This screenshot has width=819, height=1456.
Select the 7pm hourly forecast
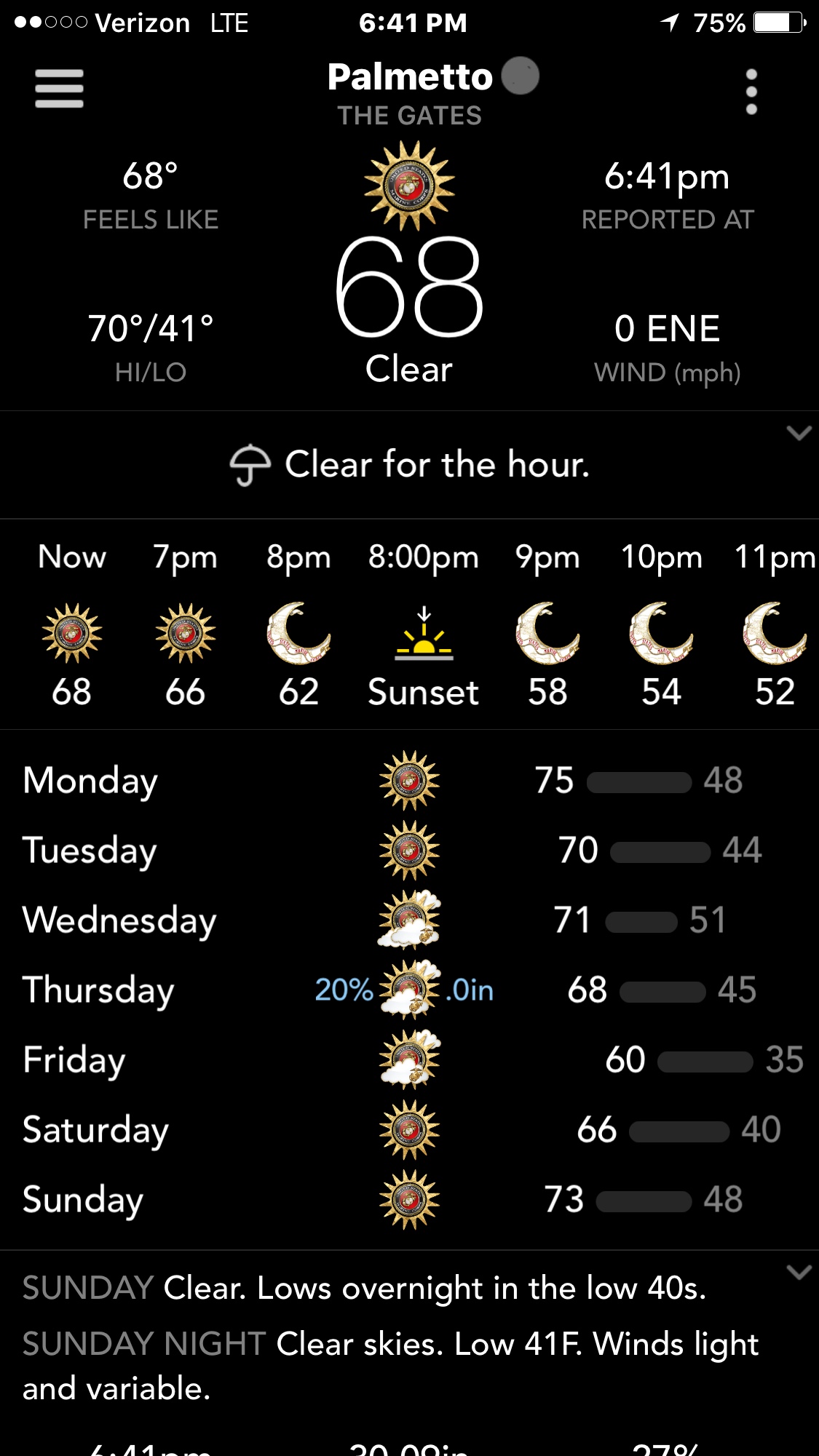tap(185, 624)
